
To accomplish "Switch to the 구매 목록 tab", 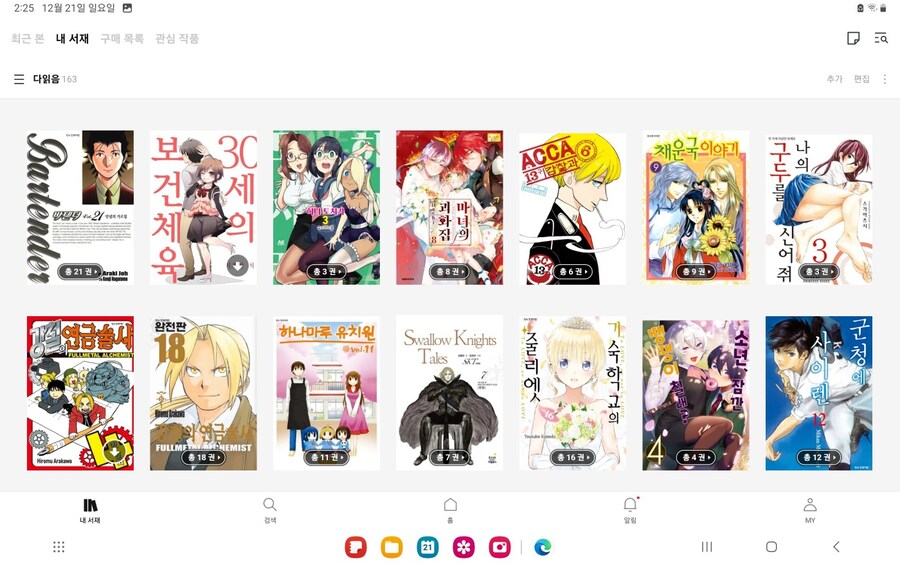I will tap(121, 39).
